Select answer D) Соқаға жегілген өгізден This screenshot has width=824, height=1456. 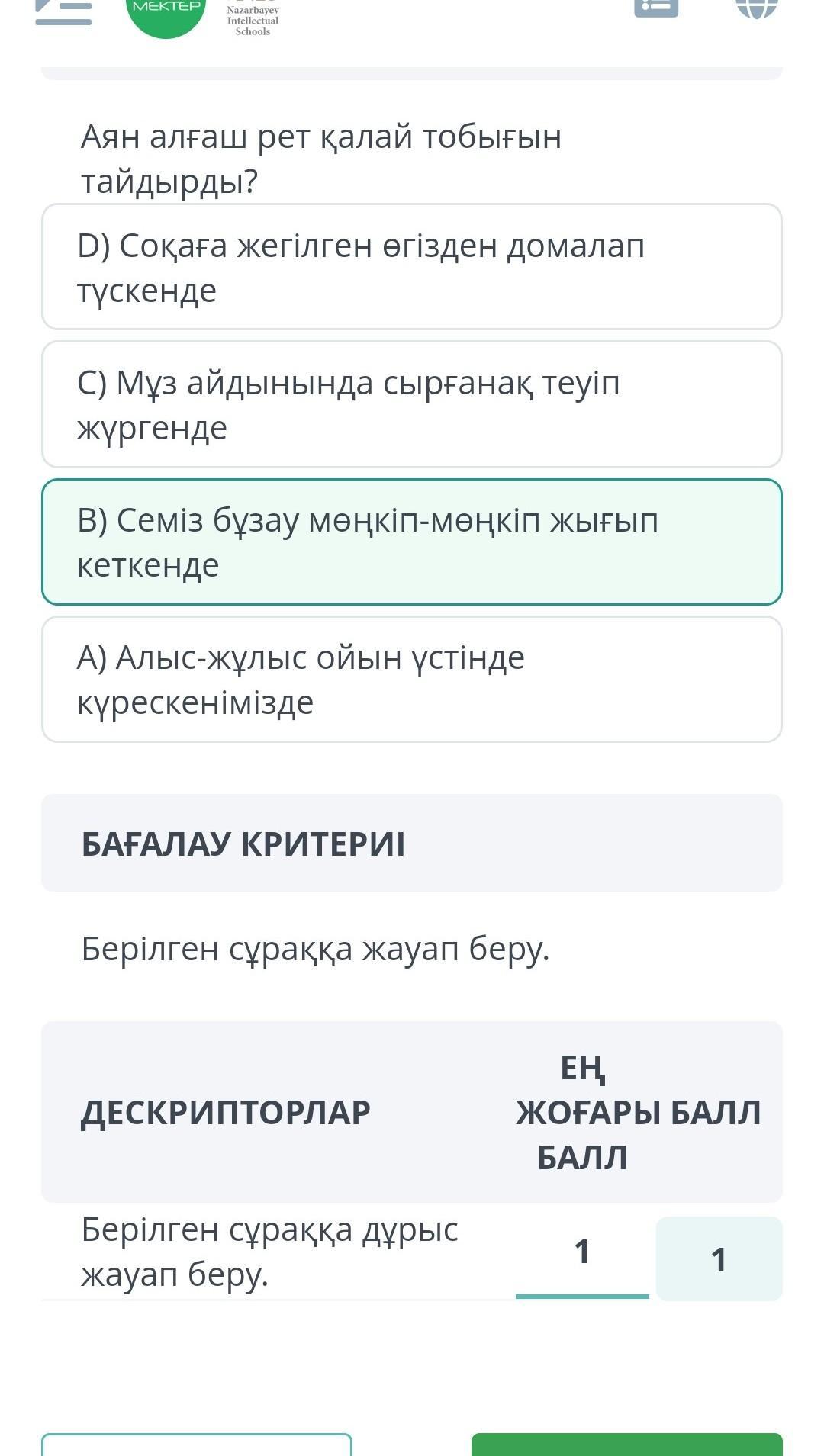pyautogui.click(x=412, y=267)
